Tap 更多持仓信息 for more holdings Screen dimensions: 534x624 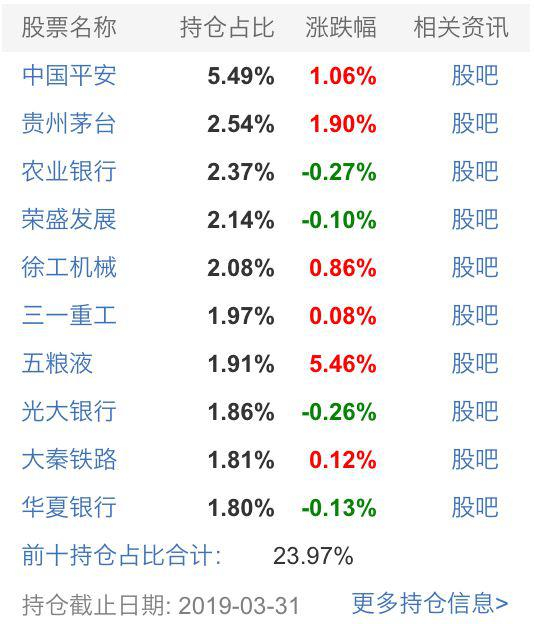click(430, 603)
